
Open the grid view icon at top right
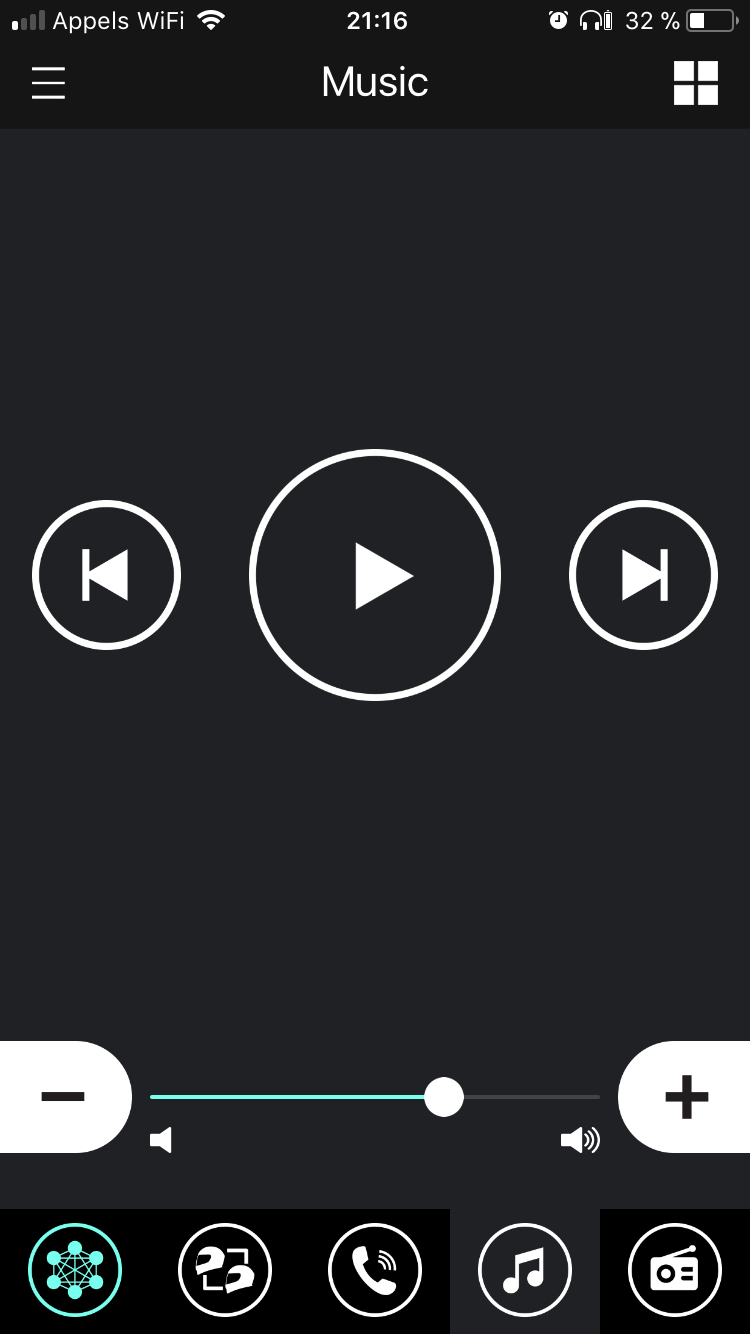(x=696, y=83)
